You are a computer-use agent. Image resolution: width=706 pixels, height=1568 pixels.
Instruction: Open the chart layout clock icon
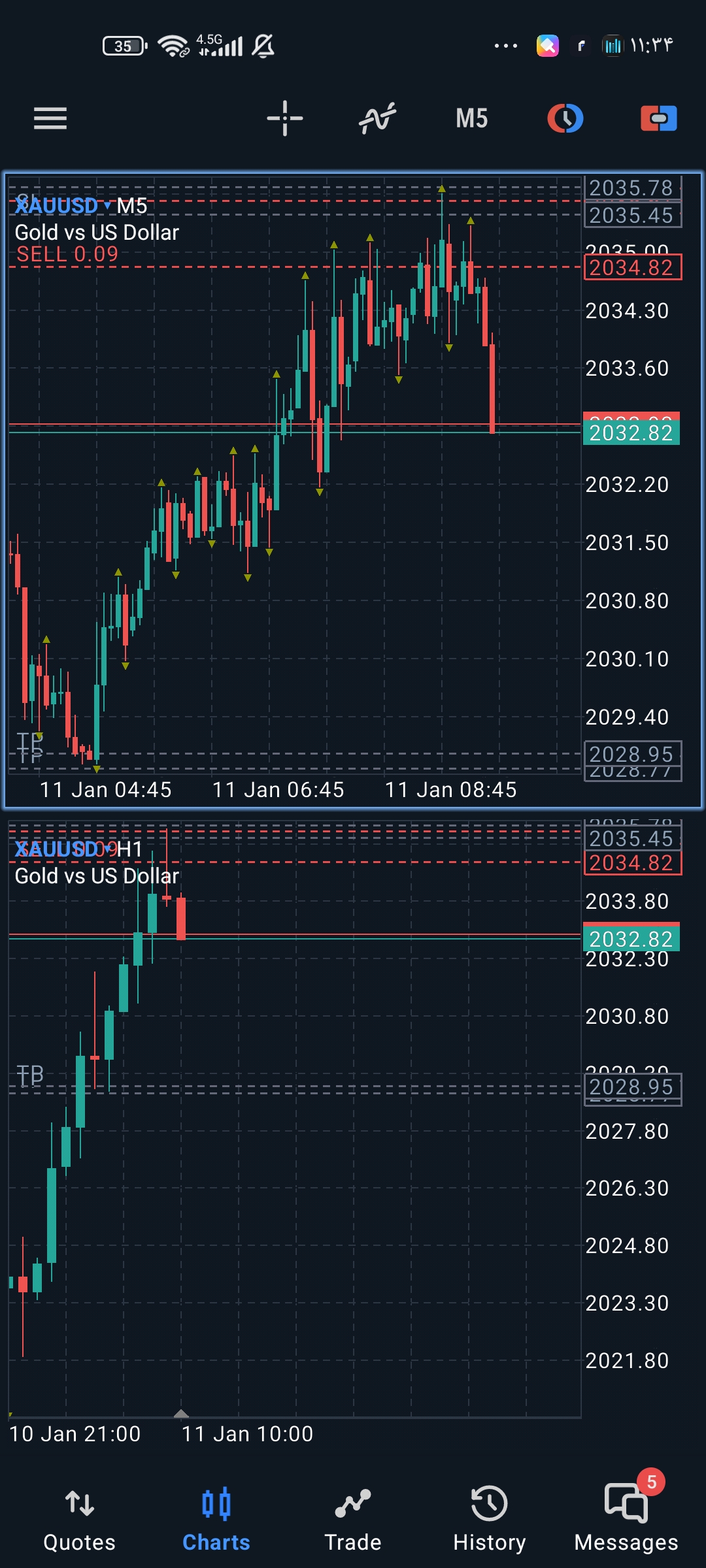[x=565, y=119]
